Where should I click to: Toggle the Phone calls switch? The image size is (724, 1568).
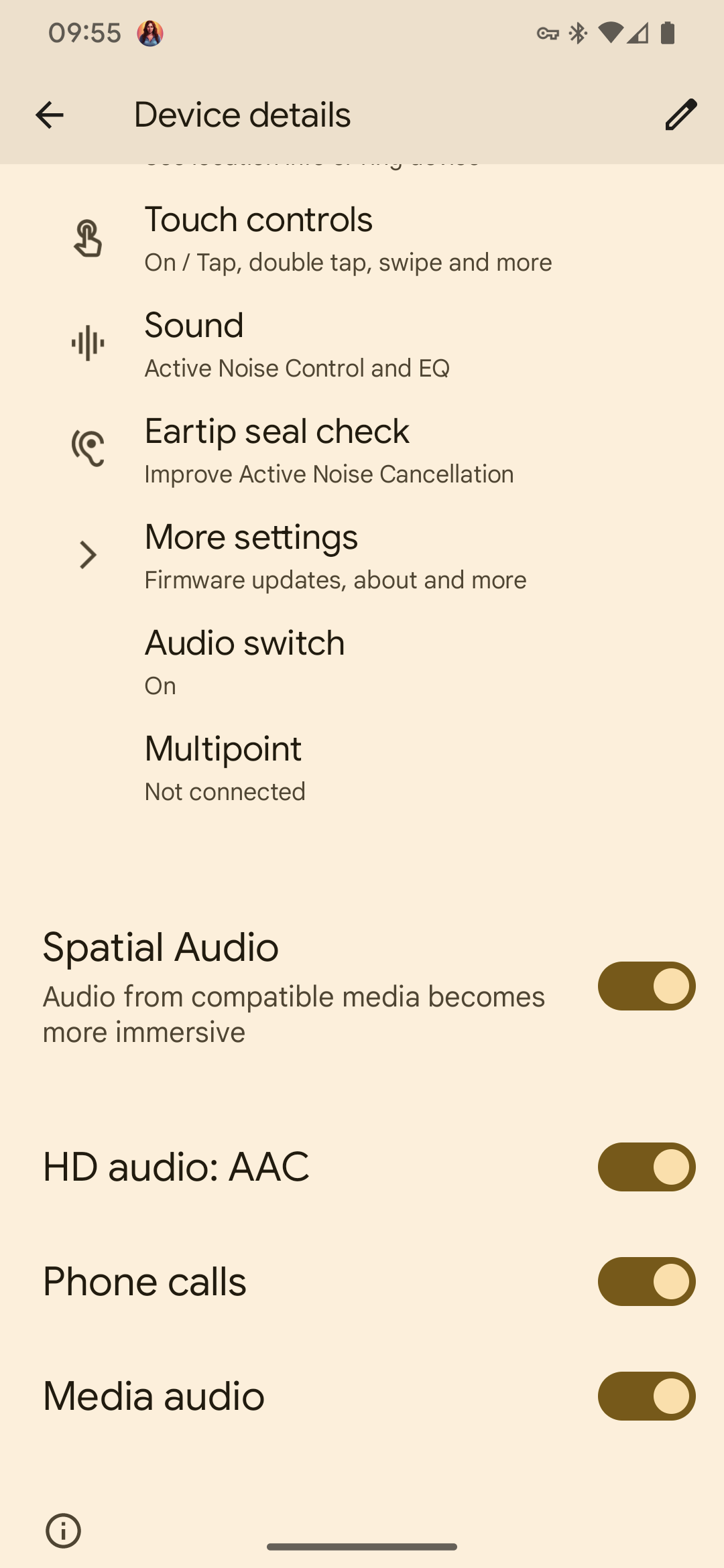(x=646, y=1282)
